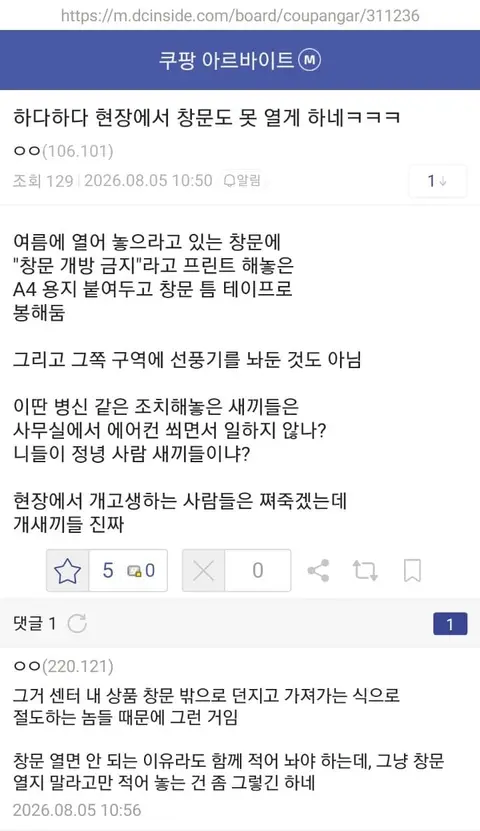Screen dimensions: 480x831
Task: Downvote the post with the X button
Action: pos(204,571)
